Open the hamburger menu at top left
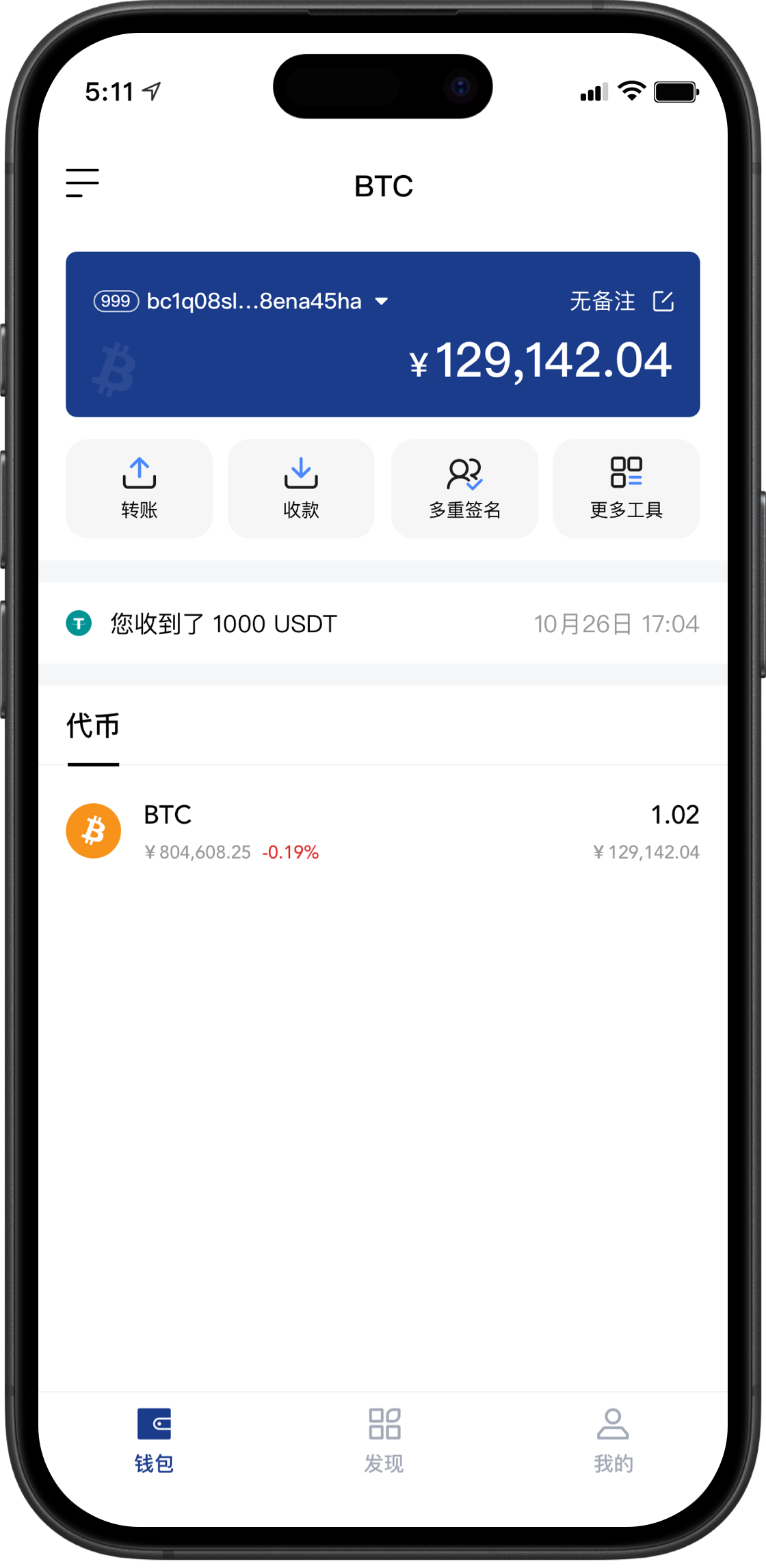Image resolution: width=766 pixels, height=1568 pixels. point(81,183)
